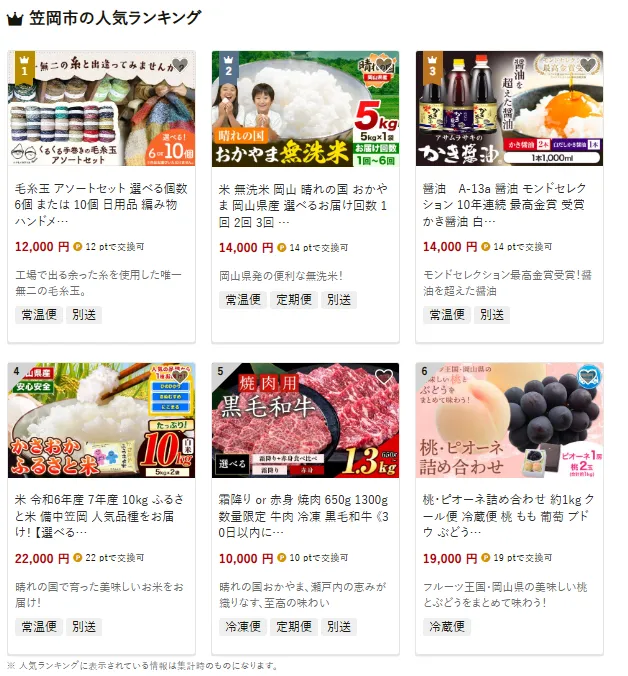Favorite the 毛糸玉 アソートセット item

(x=180, y=66)
